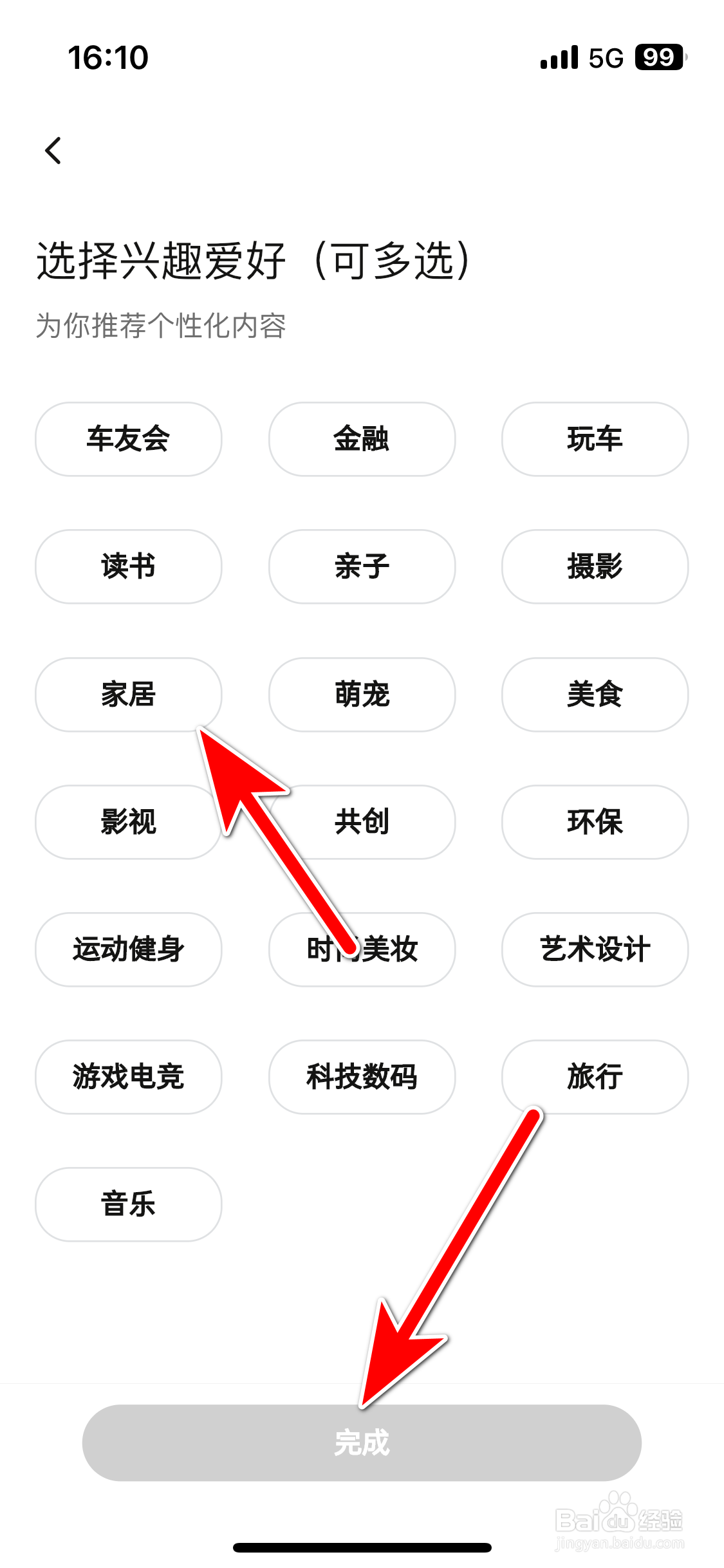This screenshot has width=724, height=1568.
Task: Toggle the 美食 interest option
Action: (594, 694)
